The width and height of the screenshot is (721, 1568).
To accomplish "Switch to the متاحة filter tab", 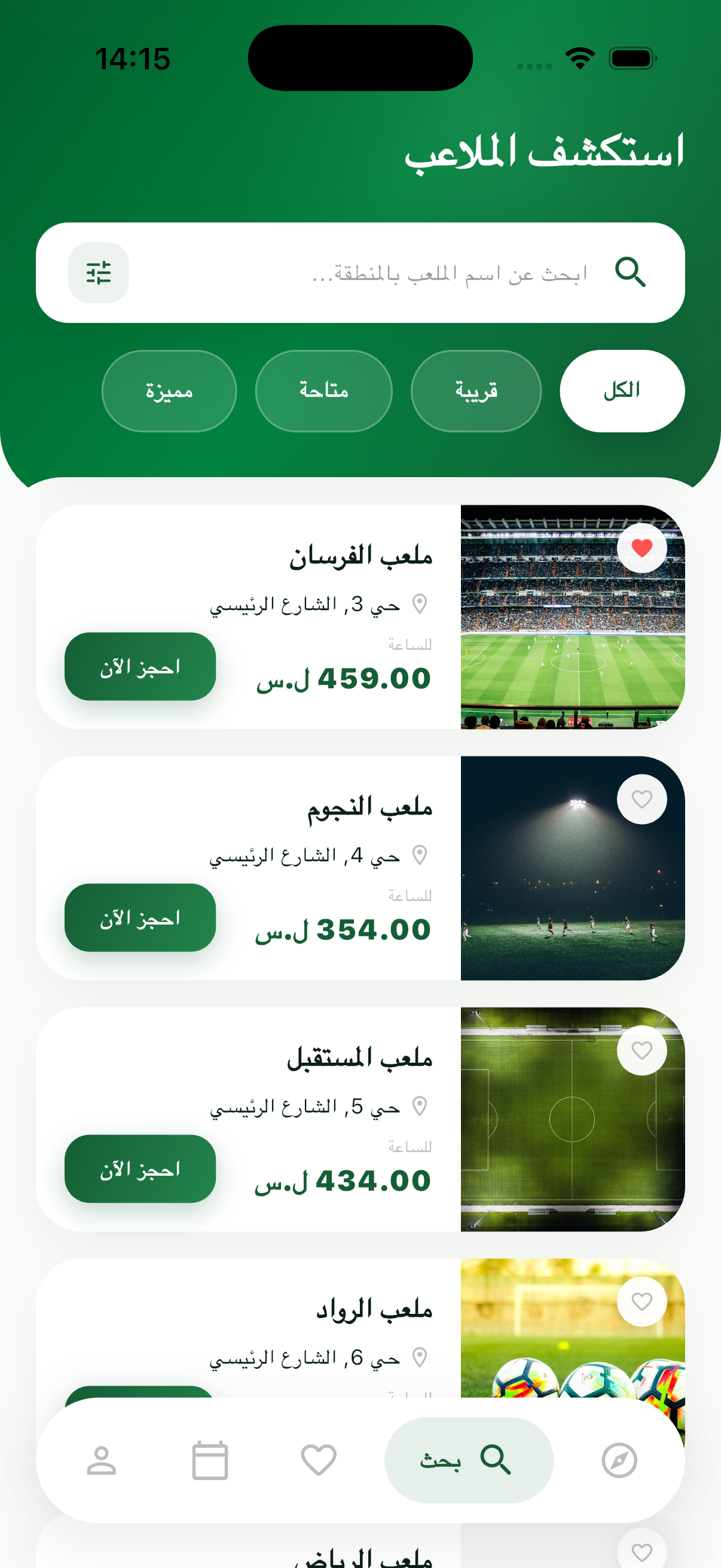I will tap(323, 391).
